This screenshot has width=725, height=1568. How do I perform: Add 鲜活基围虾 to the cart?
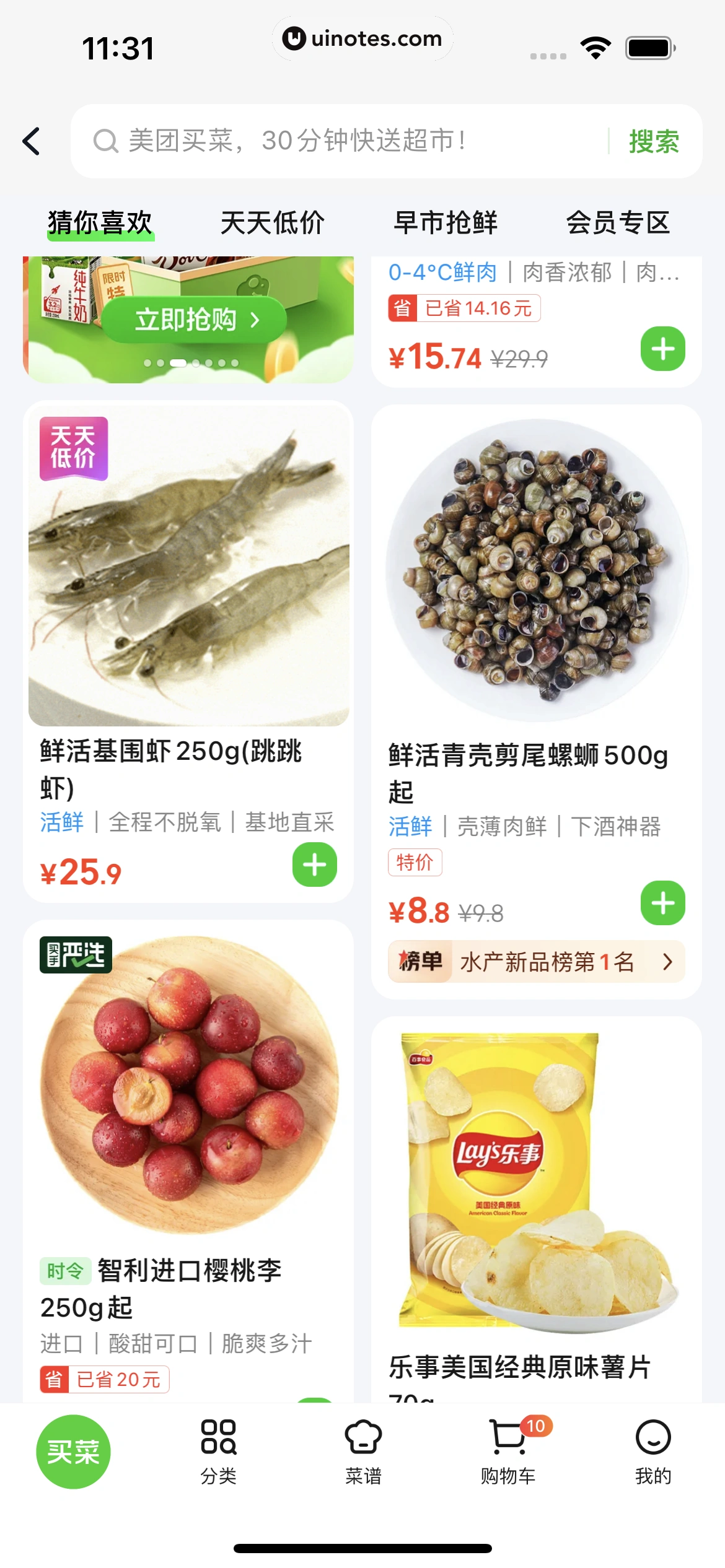point(315,865)
